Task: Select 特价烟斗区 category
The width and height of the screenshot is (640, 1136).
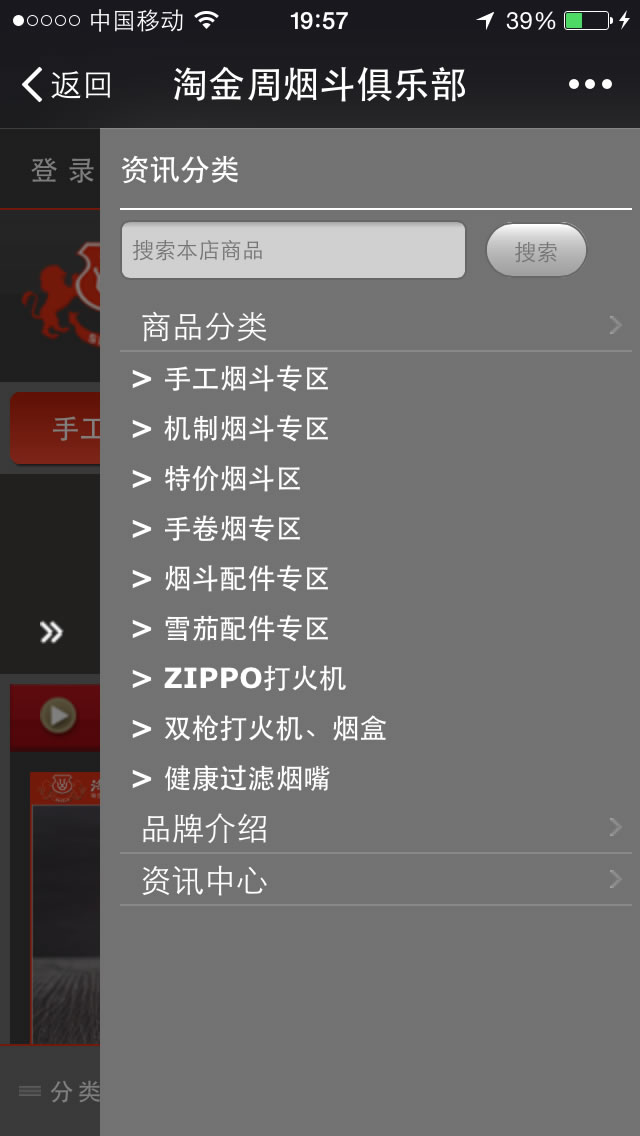Action: coord(232,479)
